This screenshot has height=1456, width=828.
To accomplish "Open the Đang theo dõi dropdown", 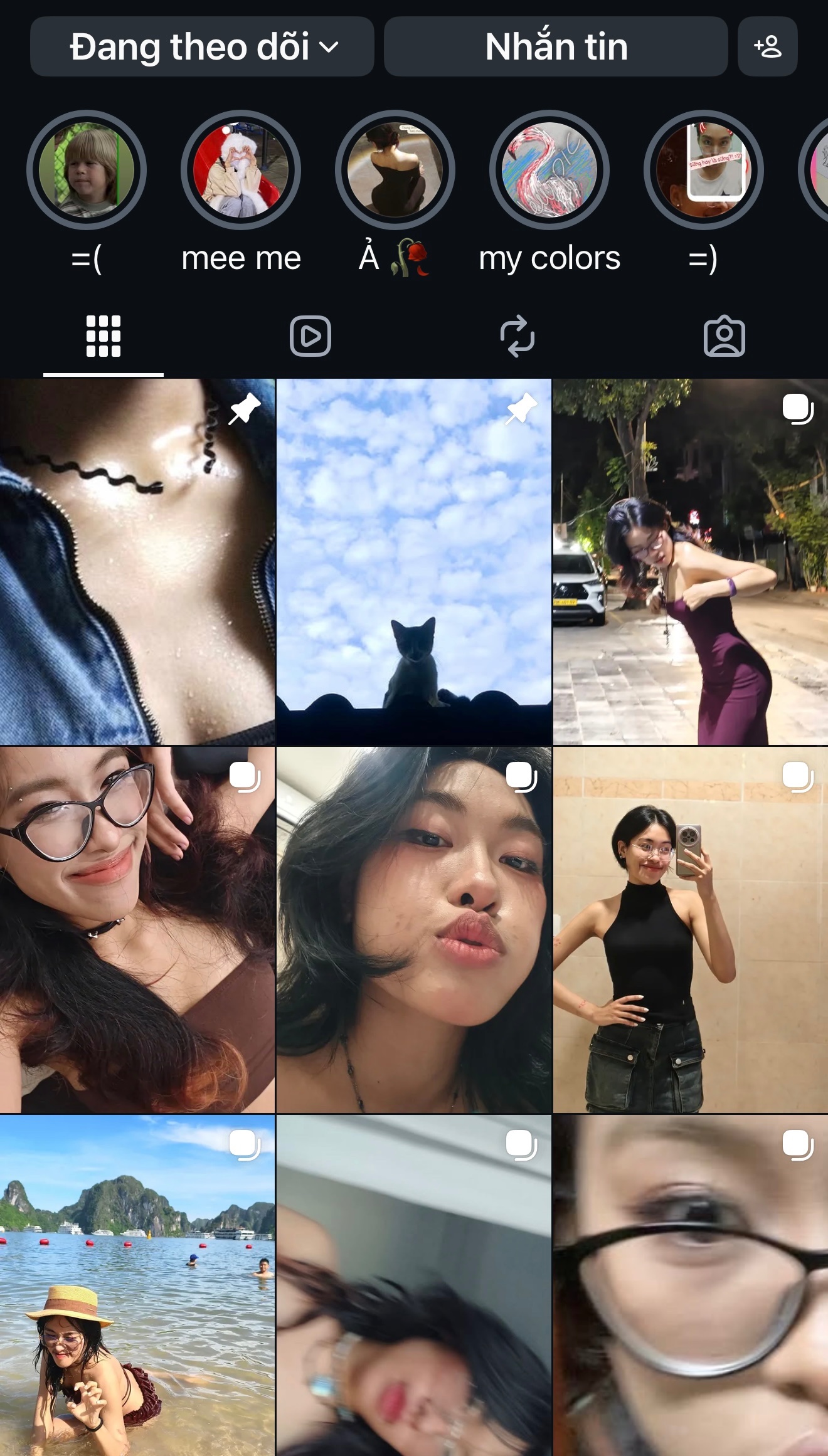I will click(x=202, y=46).
